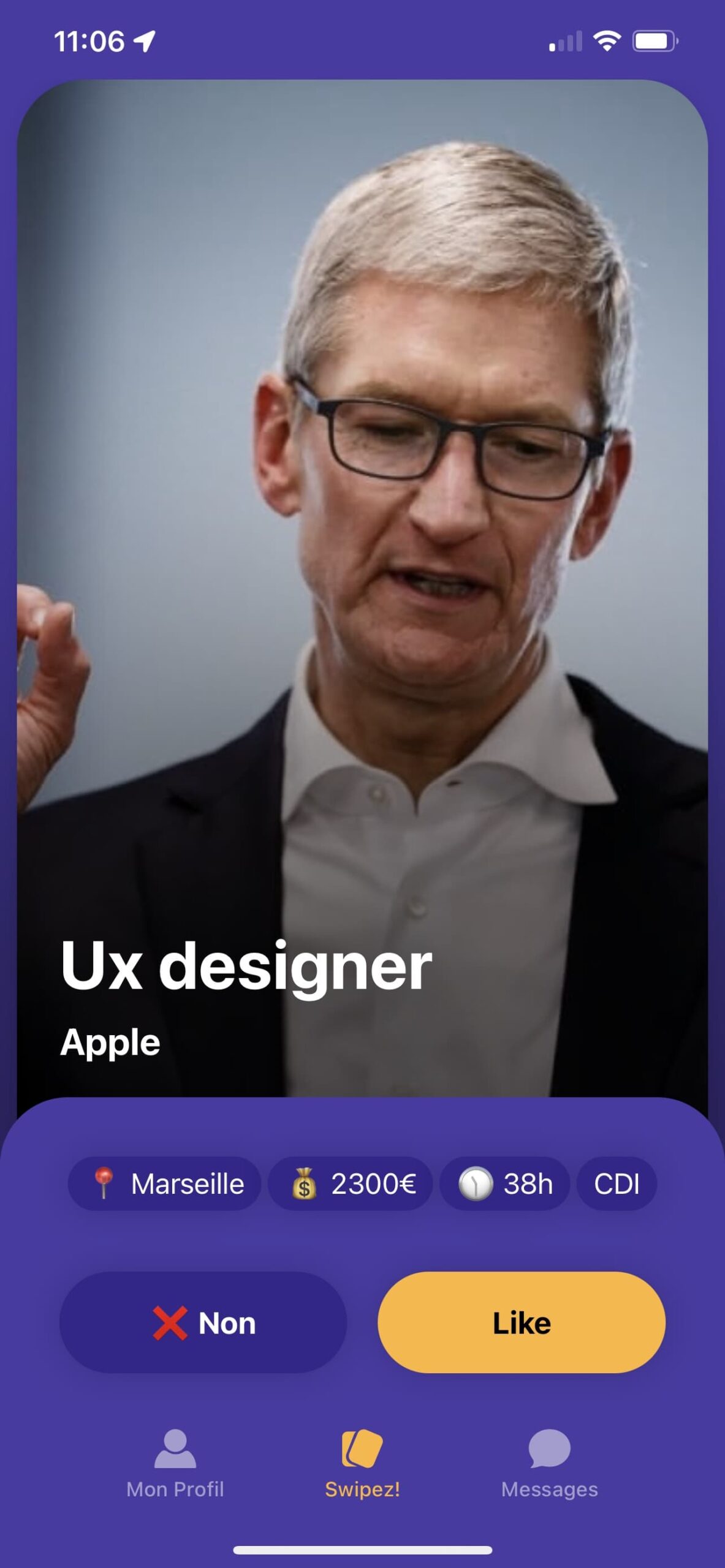Open the Mon Profil tab

pos(175,1464)
